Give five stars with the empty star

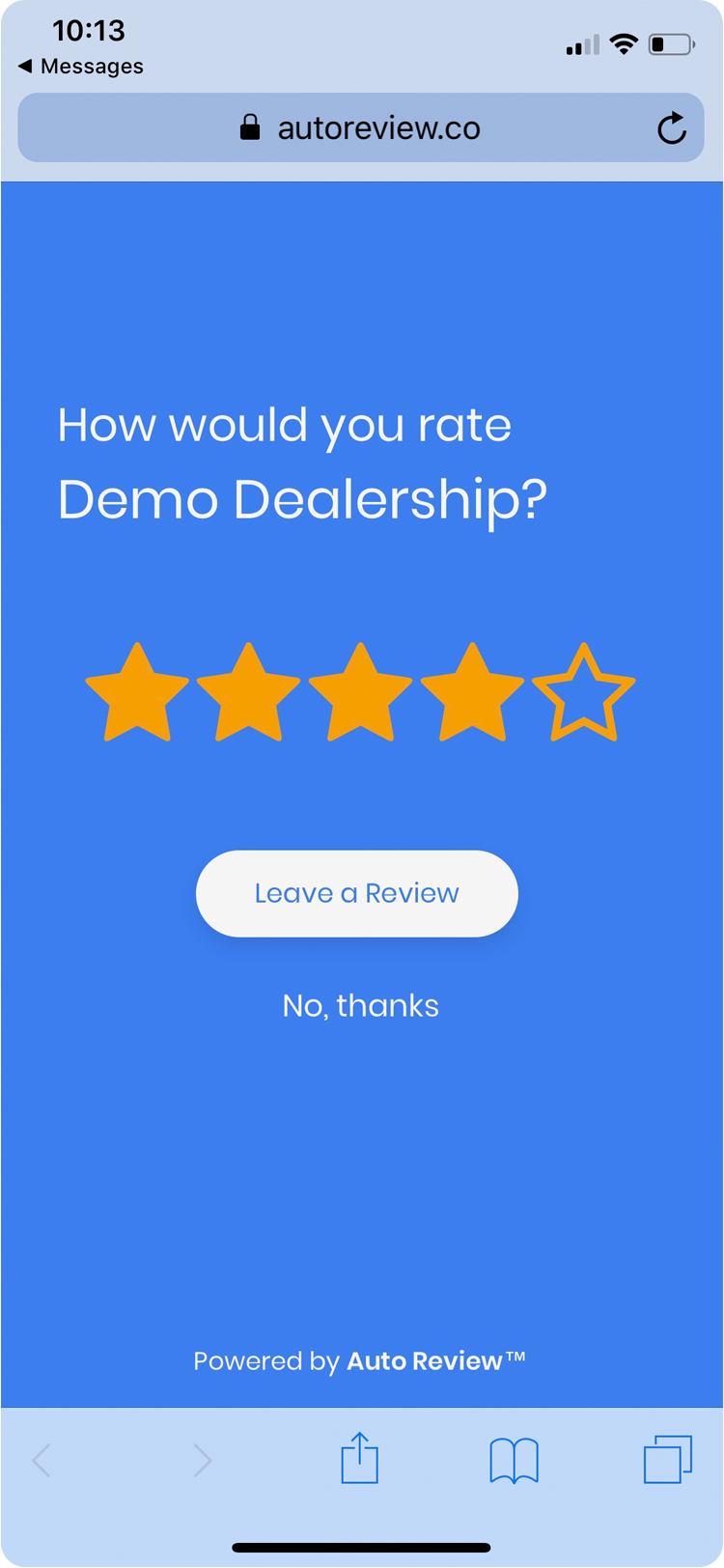(584, 693)
